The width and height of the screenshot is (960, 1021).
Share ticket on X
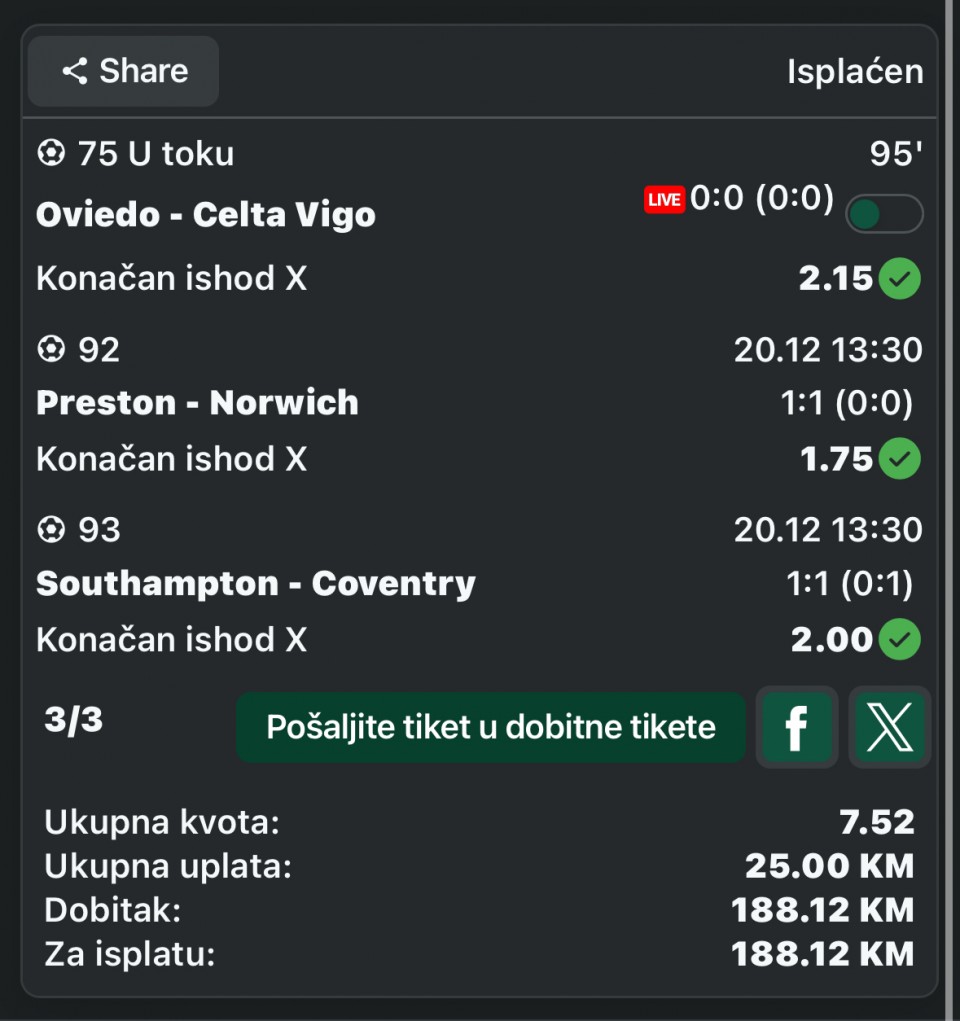pyautogui.click(x=889, y=727)
